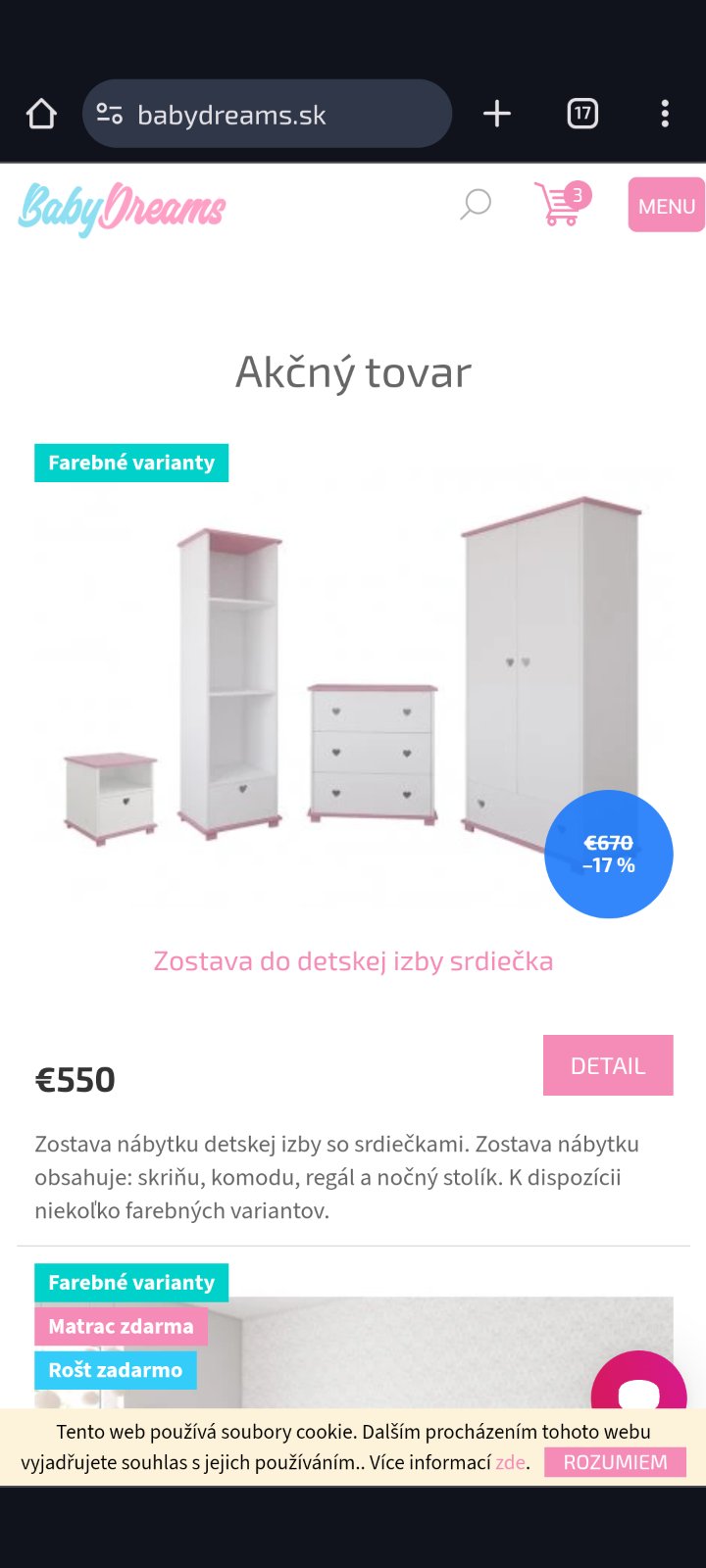The height and width of the screenshot is (1568, 706).
Task: Open a new browser tab
Action: point(497,114)
